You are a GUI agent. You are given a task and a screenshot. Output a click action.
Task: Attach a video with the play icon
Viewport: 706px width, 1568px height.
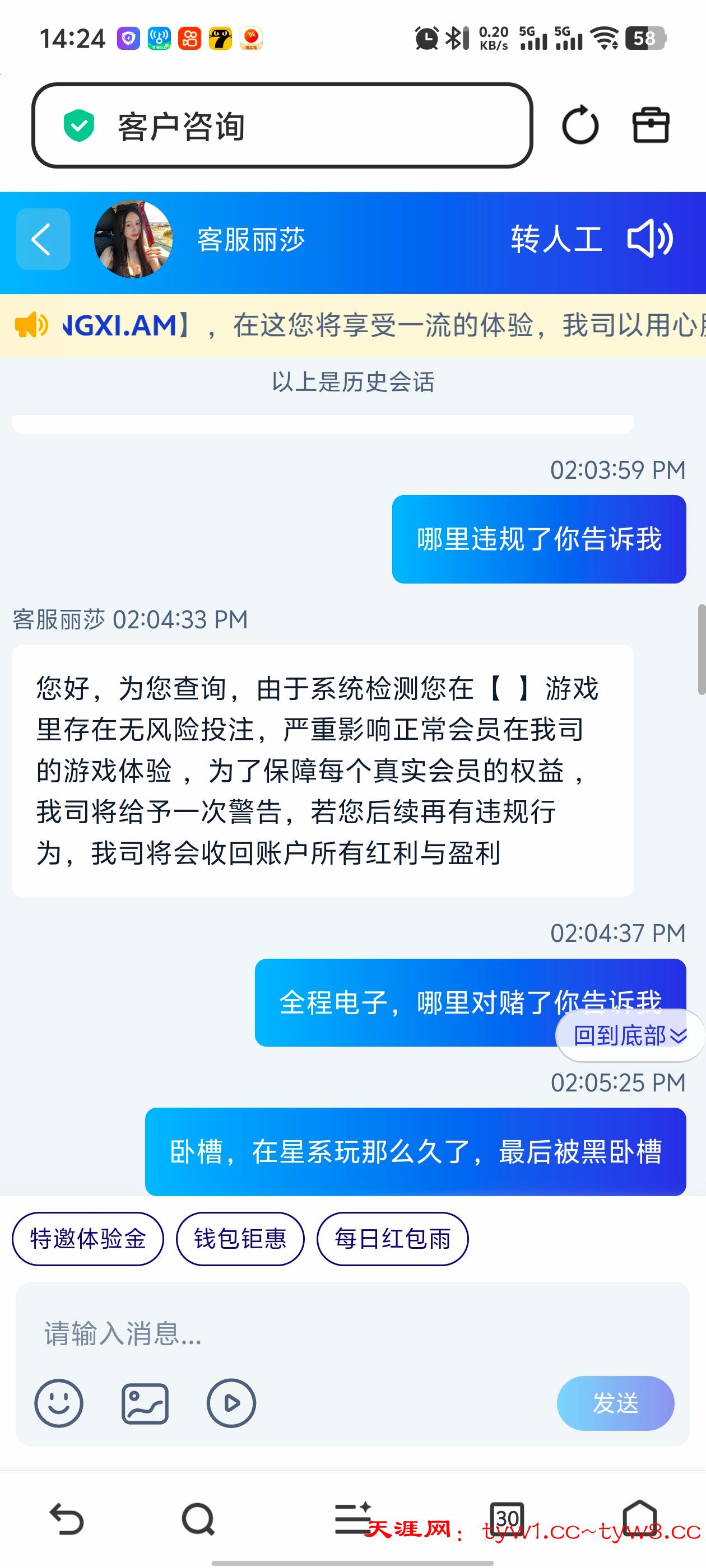(x=231, y=1403)
